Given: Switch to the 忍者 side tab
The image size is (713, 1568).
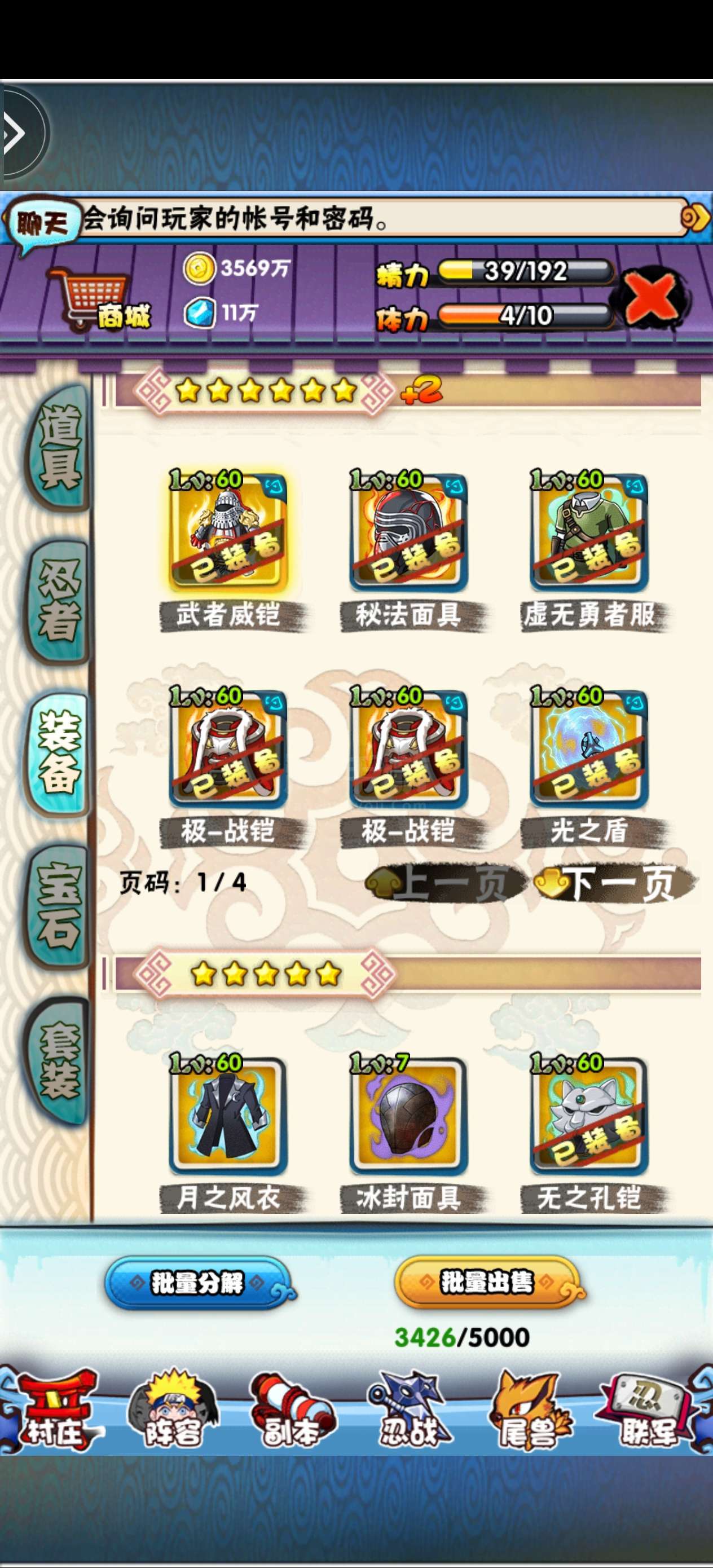Looking at the screenshot, I should pos(59,601).
